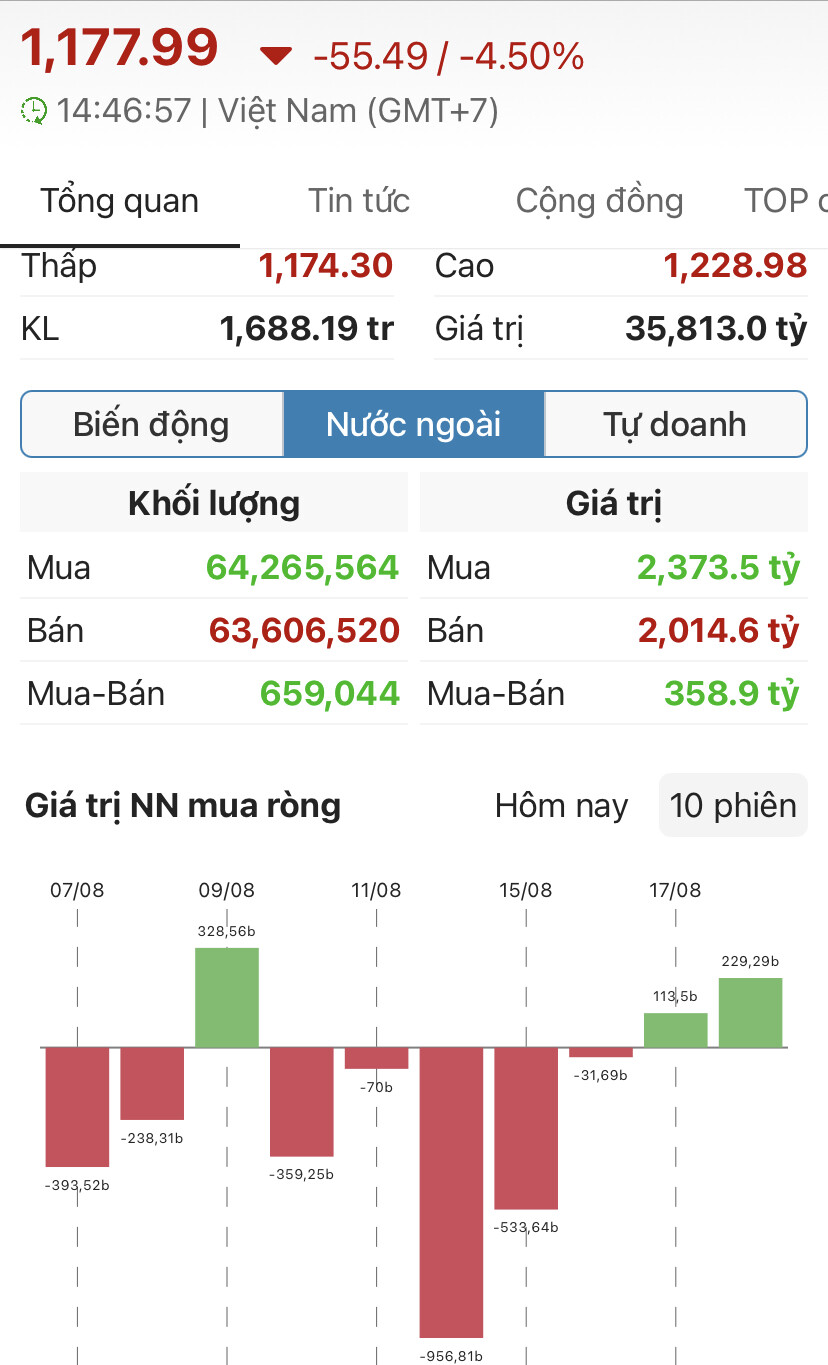Select the Nước ngoài segment

point(413,424)
